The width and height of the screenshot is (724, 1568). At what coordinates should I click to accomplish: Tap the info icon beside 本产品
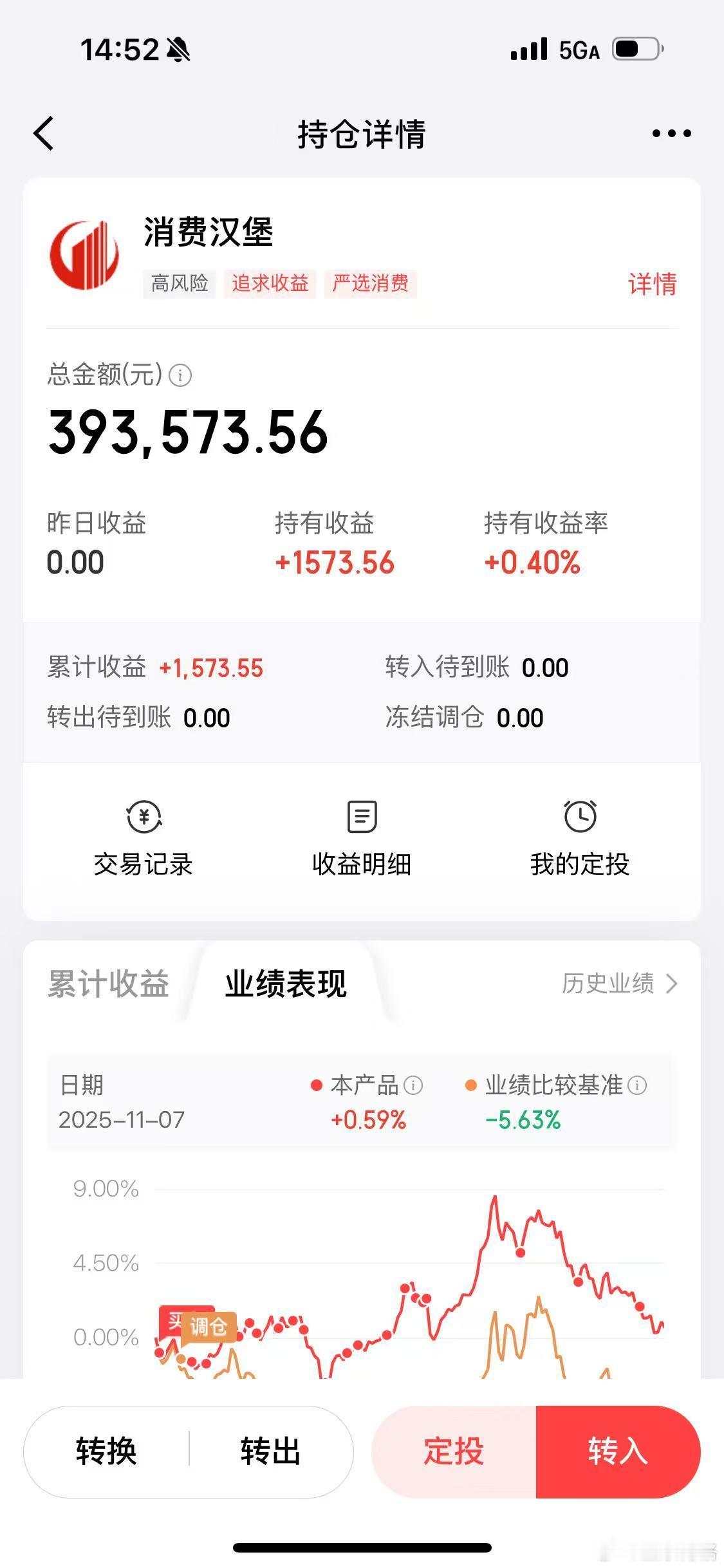click(413, 1086)
